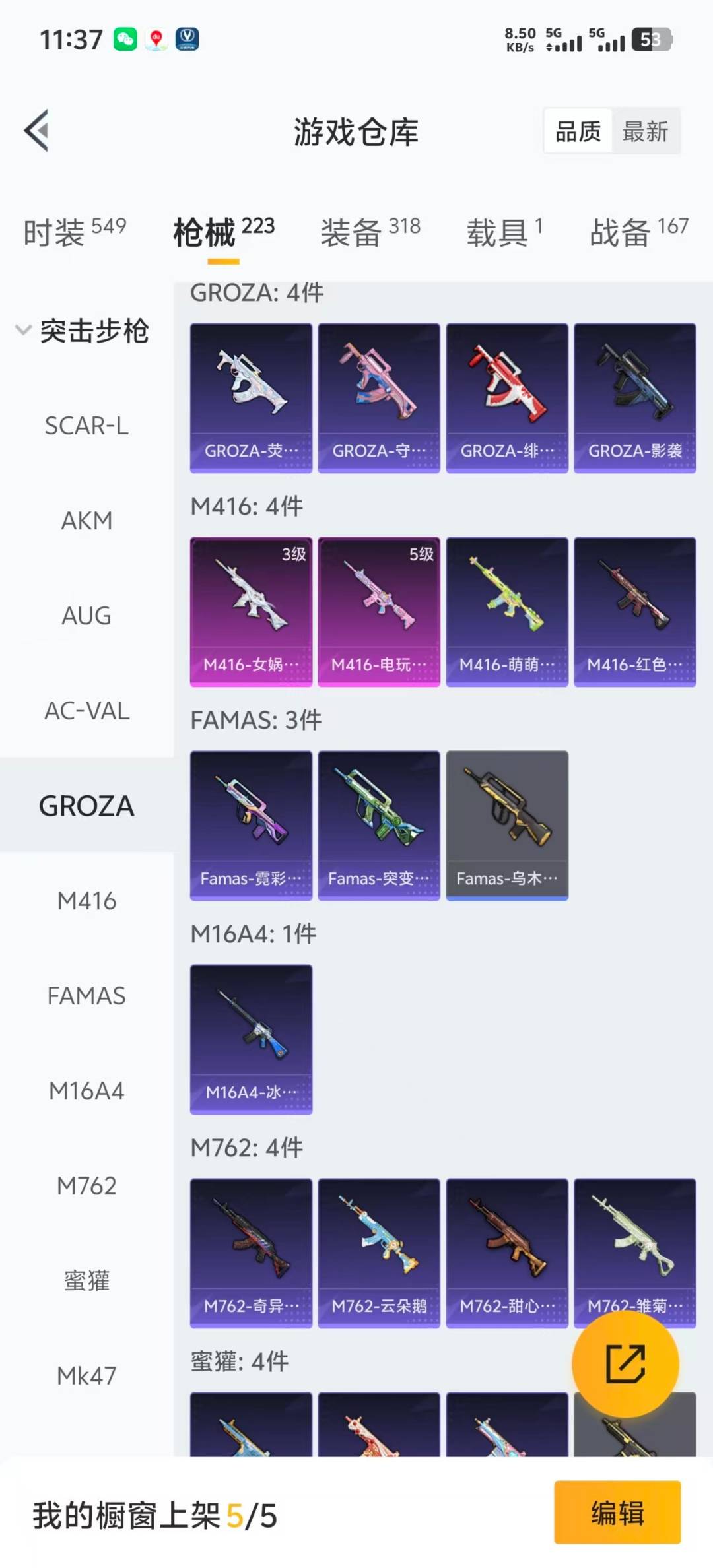The image size is (713, 1568).
Task: Open the M762-云朵鹅 skin tile
Action: click(379, 1253)
